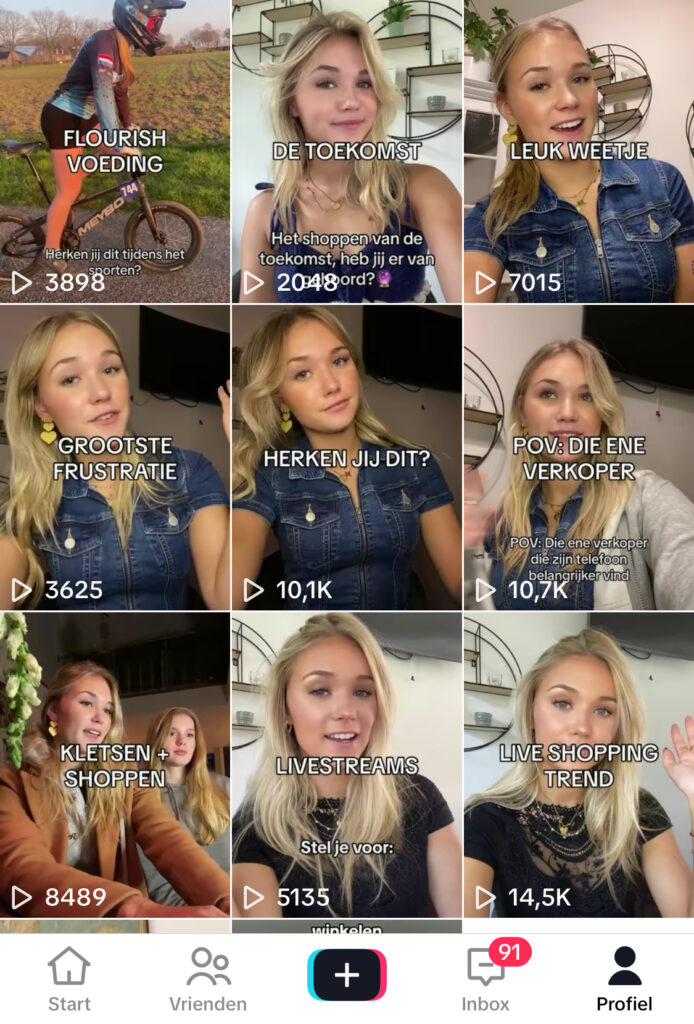Select the Profiel tab

(x=624, y=980)
